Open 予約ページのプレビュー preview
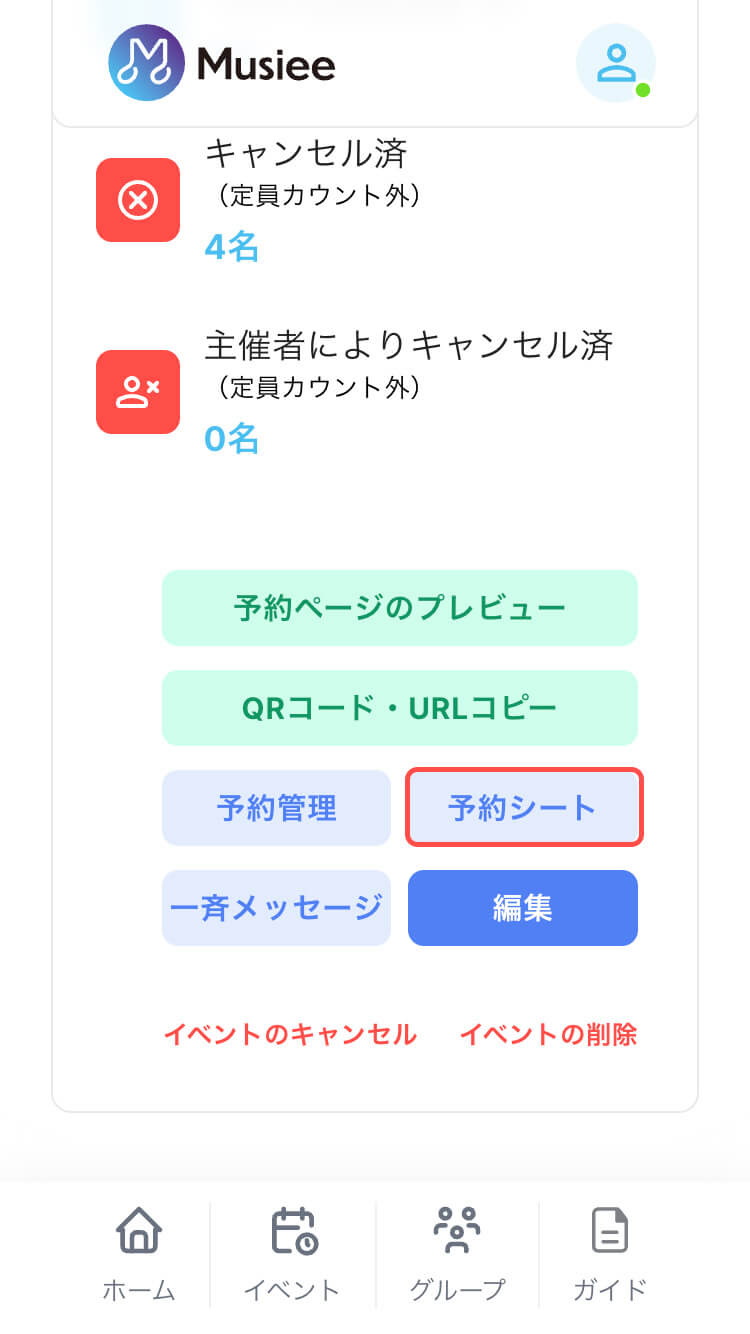This screenshot has height=1334, width=750. [x=399, y=607]
